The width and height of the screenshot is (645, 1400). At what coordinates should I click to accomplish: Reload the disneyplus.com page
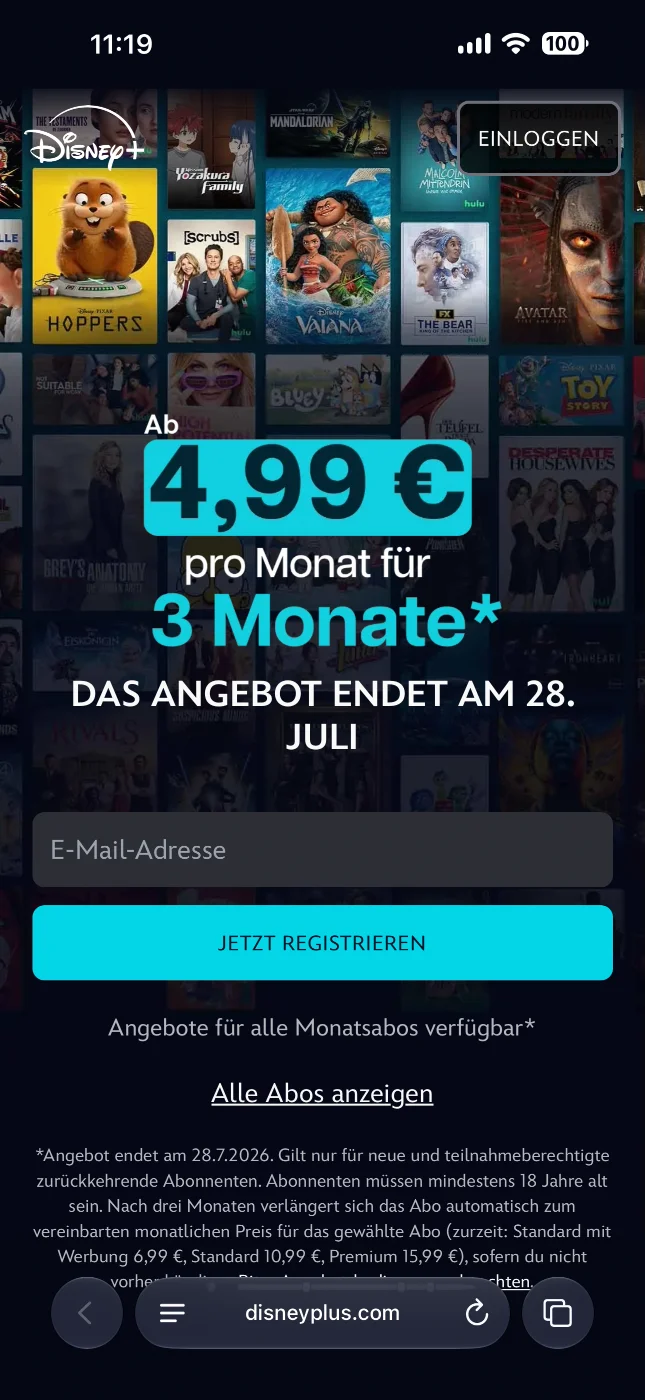tap(477, 1313)
